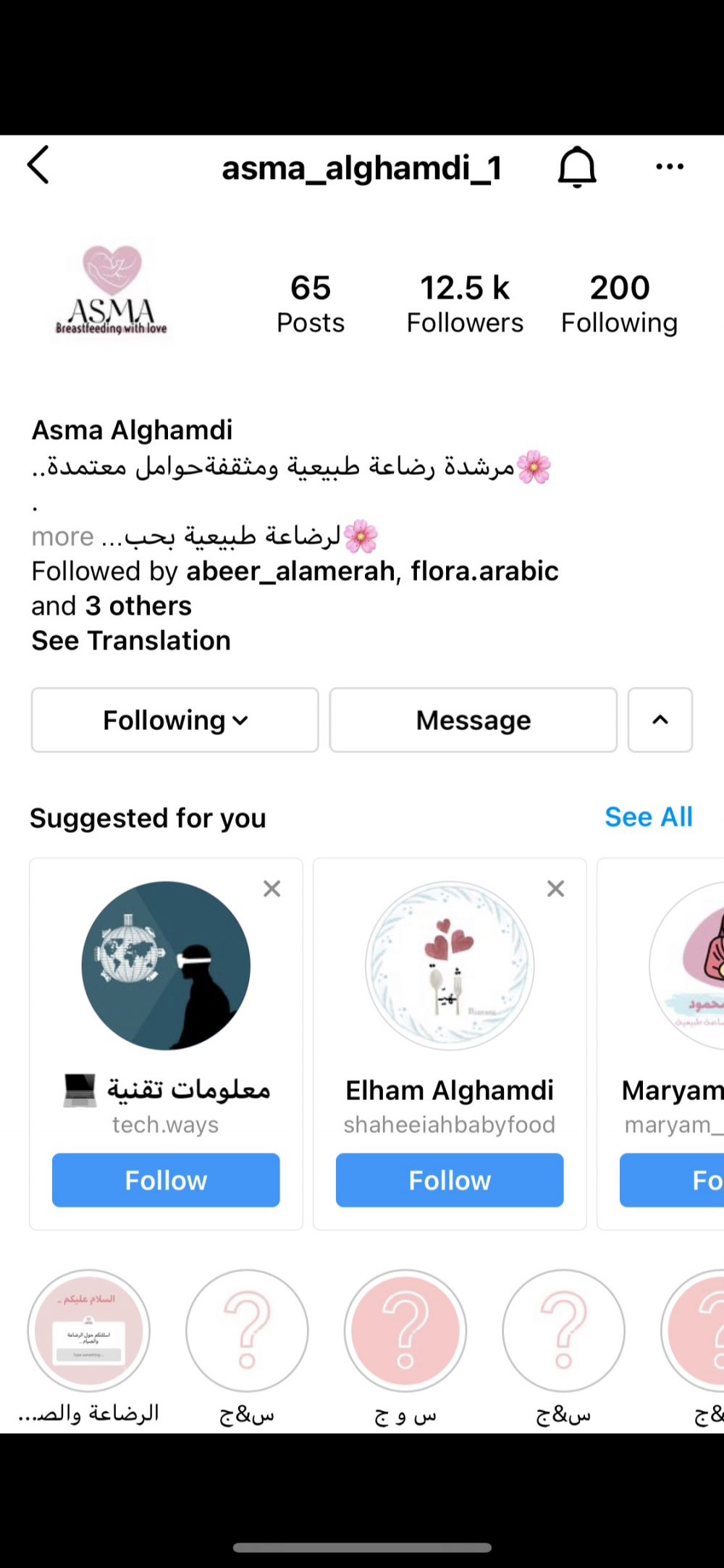This screenshot has height=1568, width=724.
Task: Expand the bio with more
Action: (x=62, y=537)
